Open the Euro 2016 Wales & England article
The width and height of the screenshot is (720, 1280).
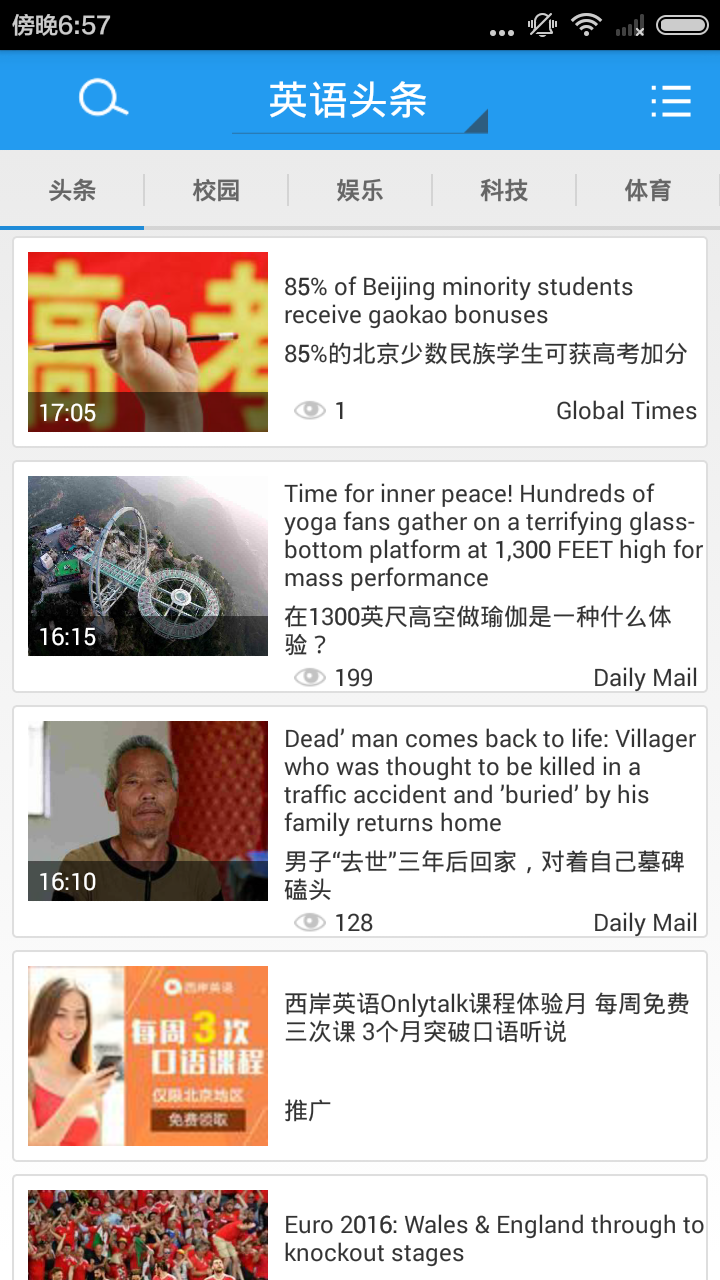(x=360, y=1228)
